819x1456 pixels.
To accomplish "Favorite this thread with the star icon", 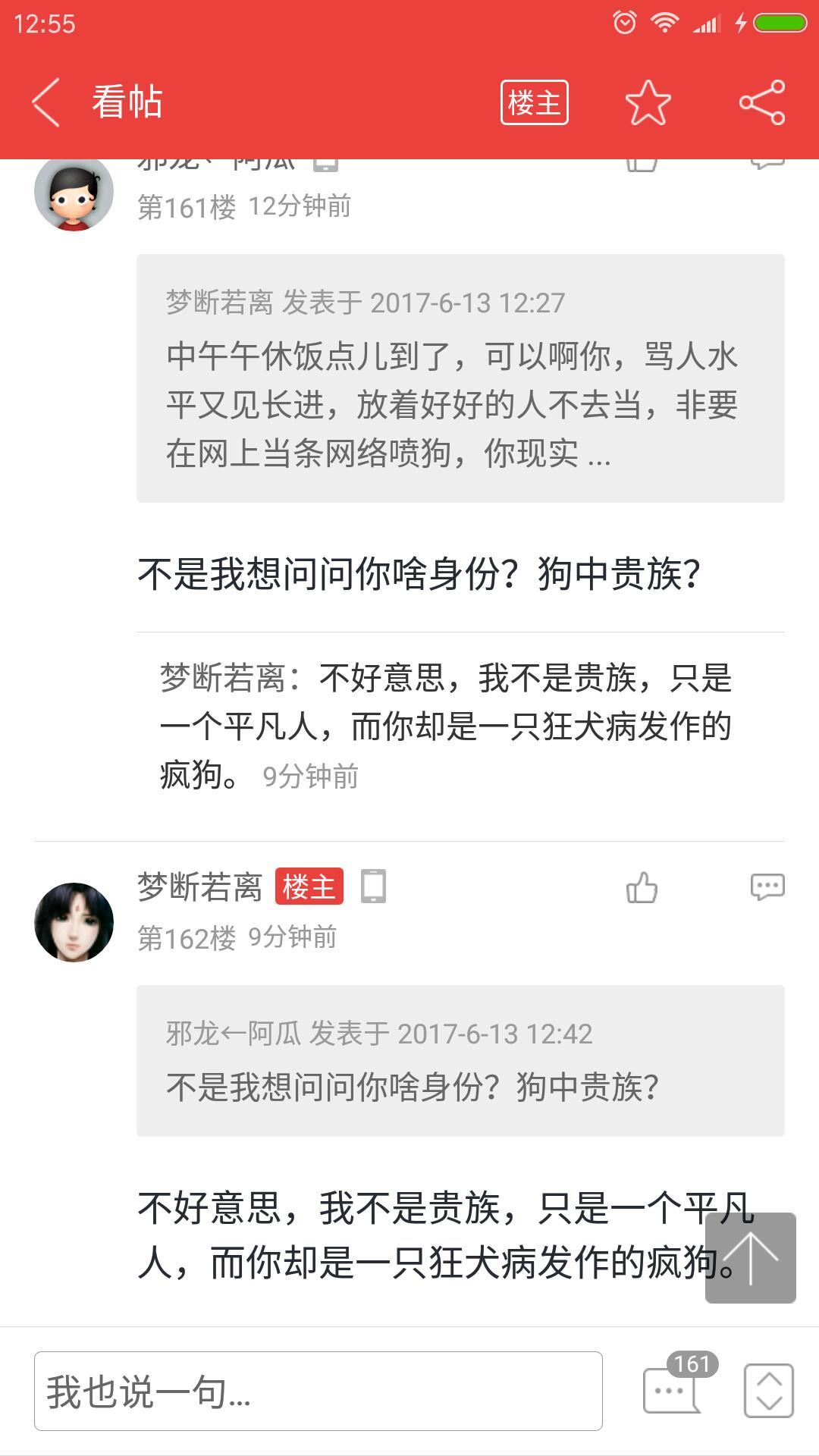I will click(648, 102).
